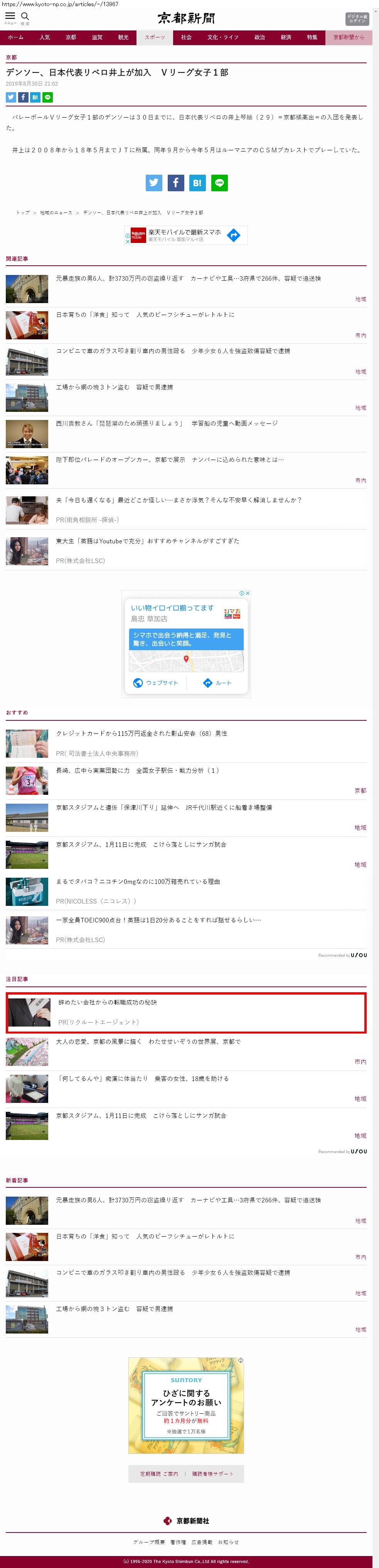The height and width of the screenshot is (1568, 379).
Task: Open the hamburger menu
Action: click(x=10, y=18)
